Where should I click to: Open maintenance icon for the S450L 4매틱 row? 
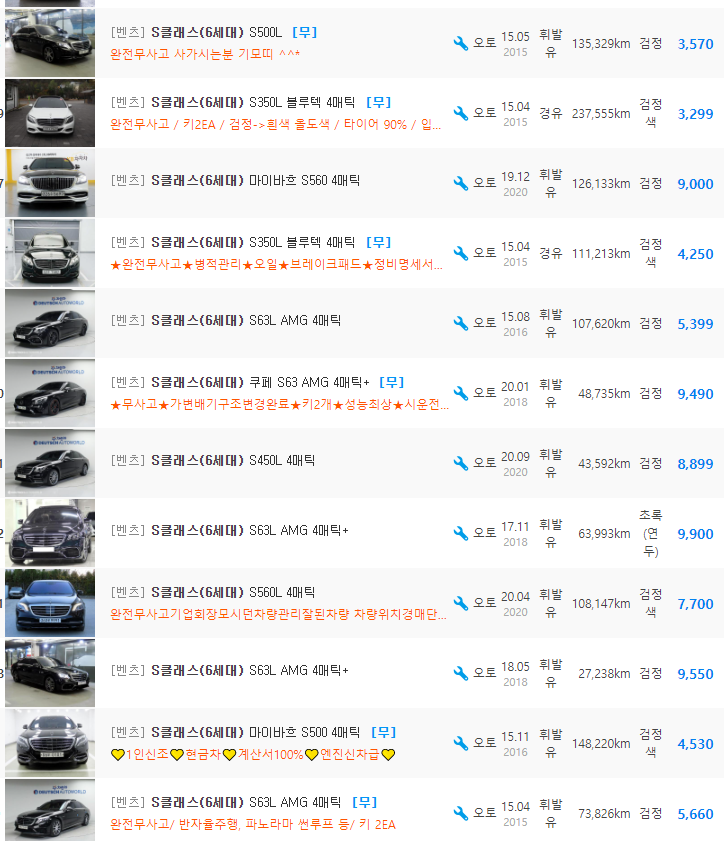461,462
